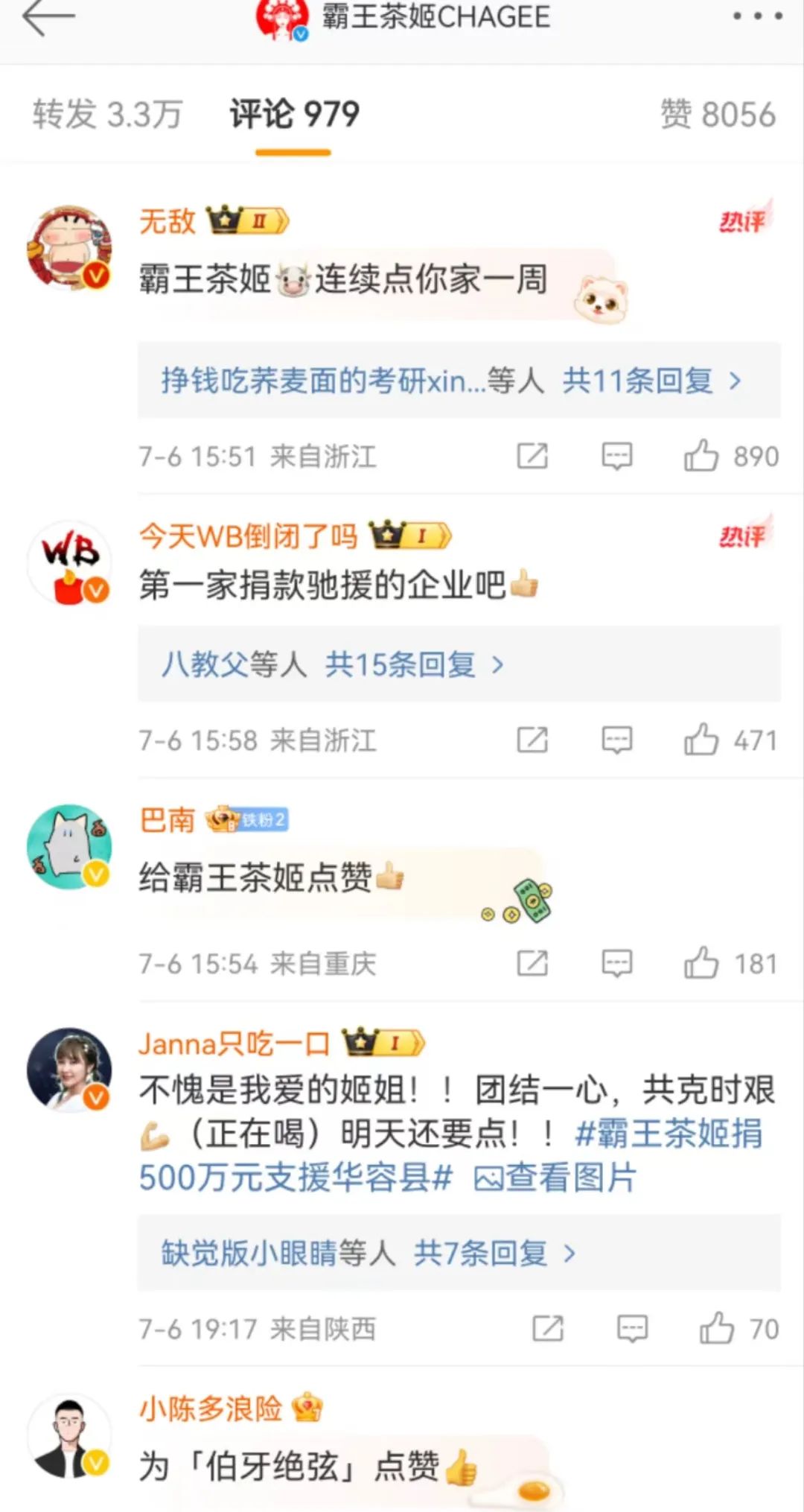Open 小陈多浪险's profile avatar

pos(70,1436)
